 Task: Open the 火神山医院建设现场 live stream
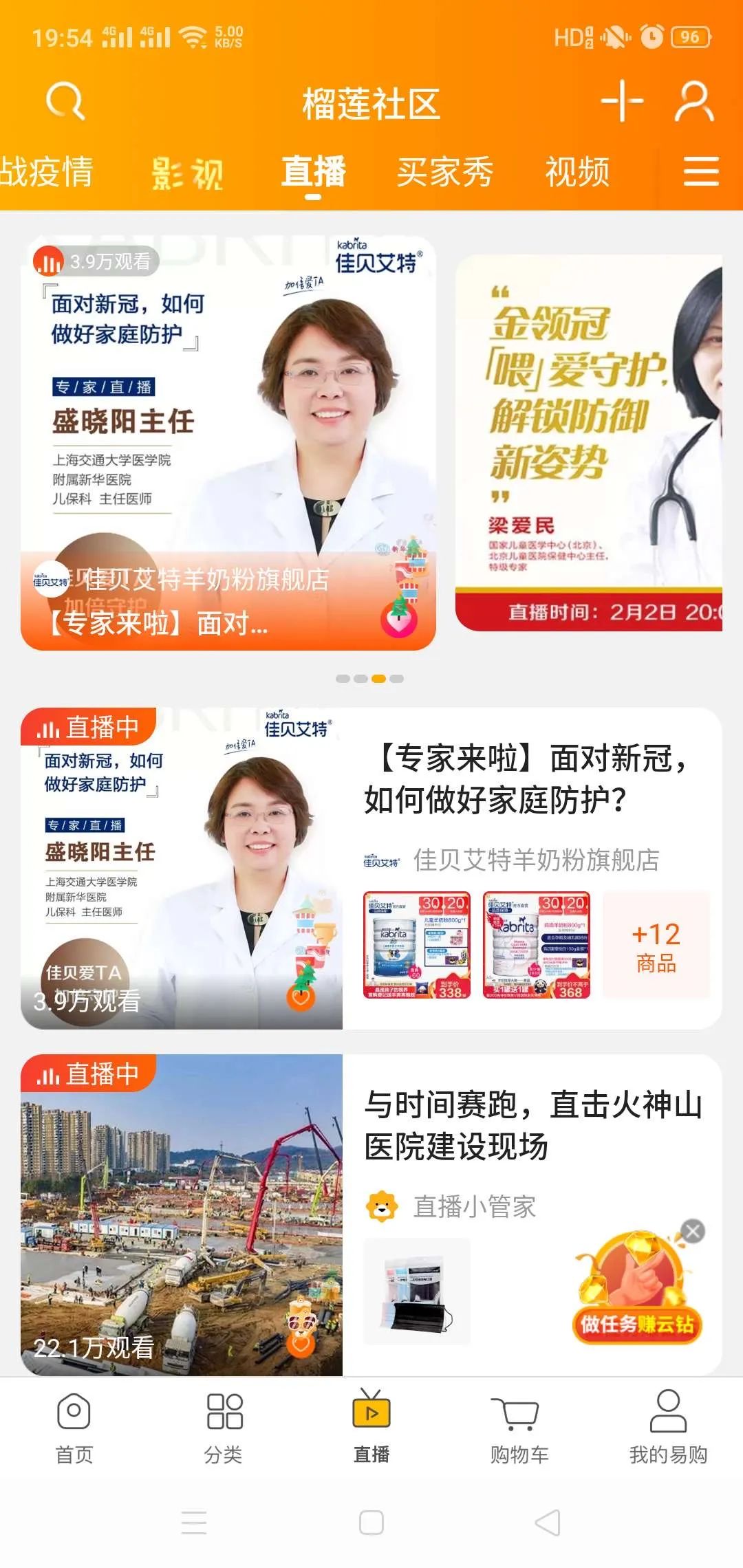click(x=532, y=1125)
